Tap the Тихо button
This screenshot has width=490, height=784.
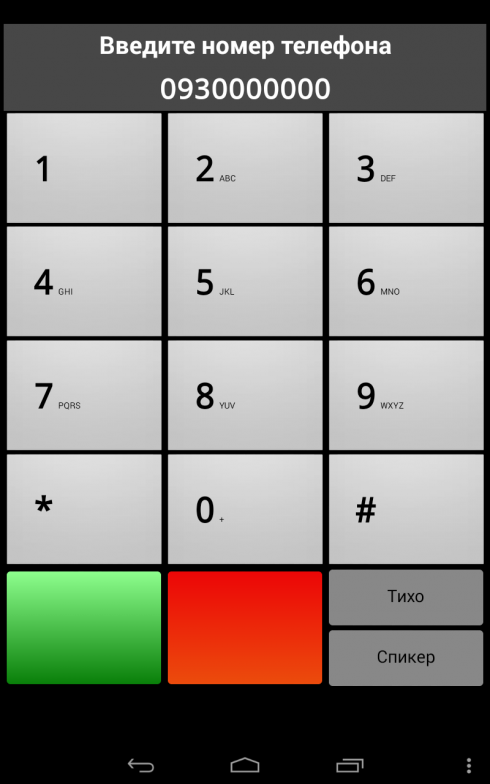click(406, 597)
